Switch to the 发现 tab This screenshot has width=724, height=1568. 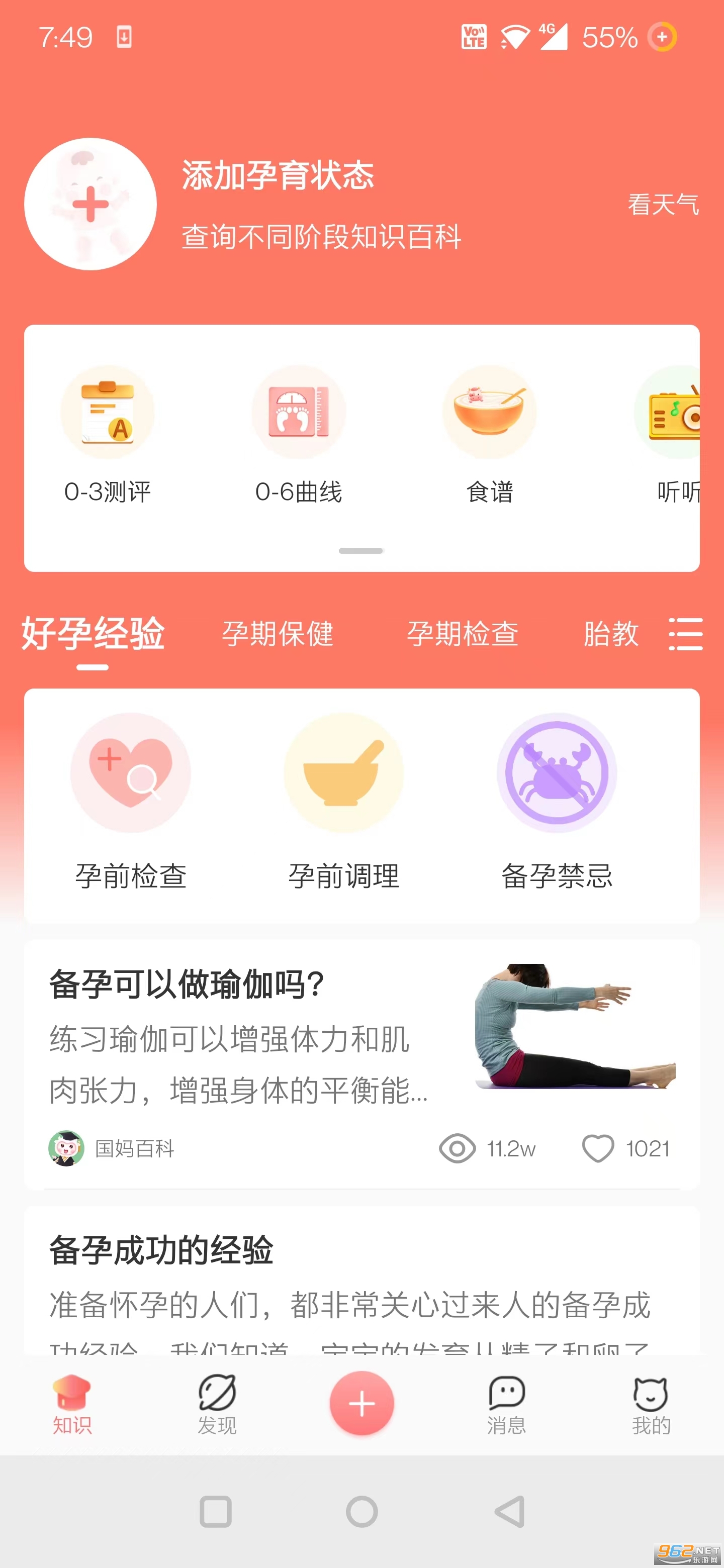pos(217,1404)
